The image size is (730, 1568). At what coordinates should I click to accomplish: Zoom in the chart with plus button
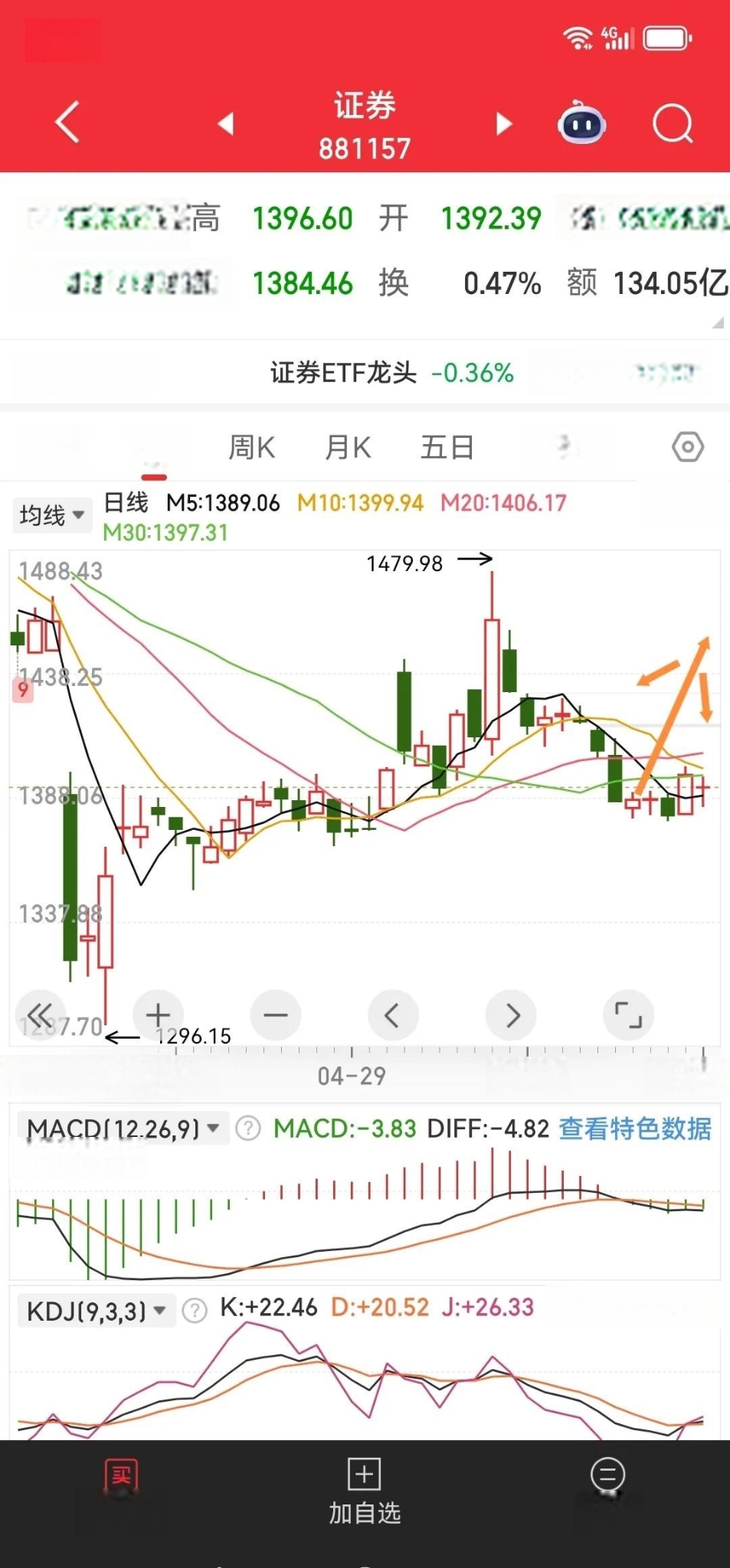[x=158, y=1015]
